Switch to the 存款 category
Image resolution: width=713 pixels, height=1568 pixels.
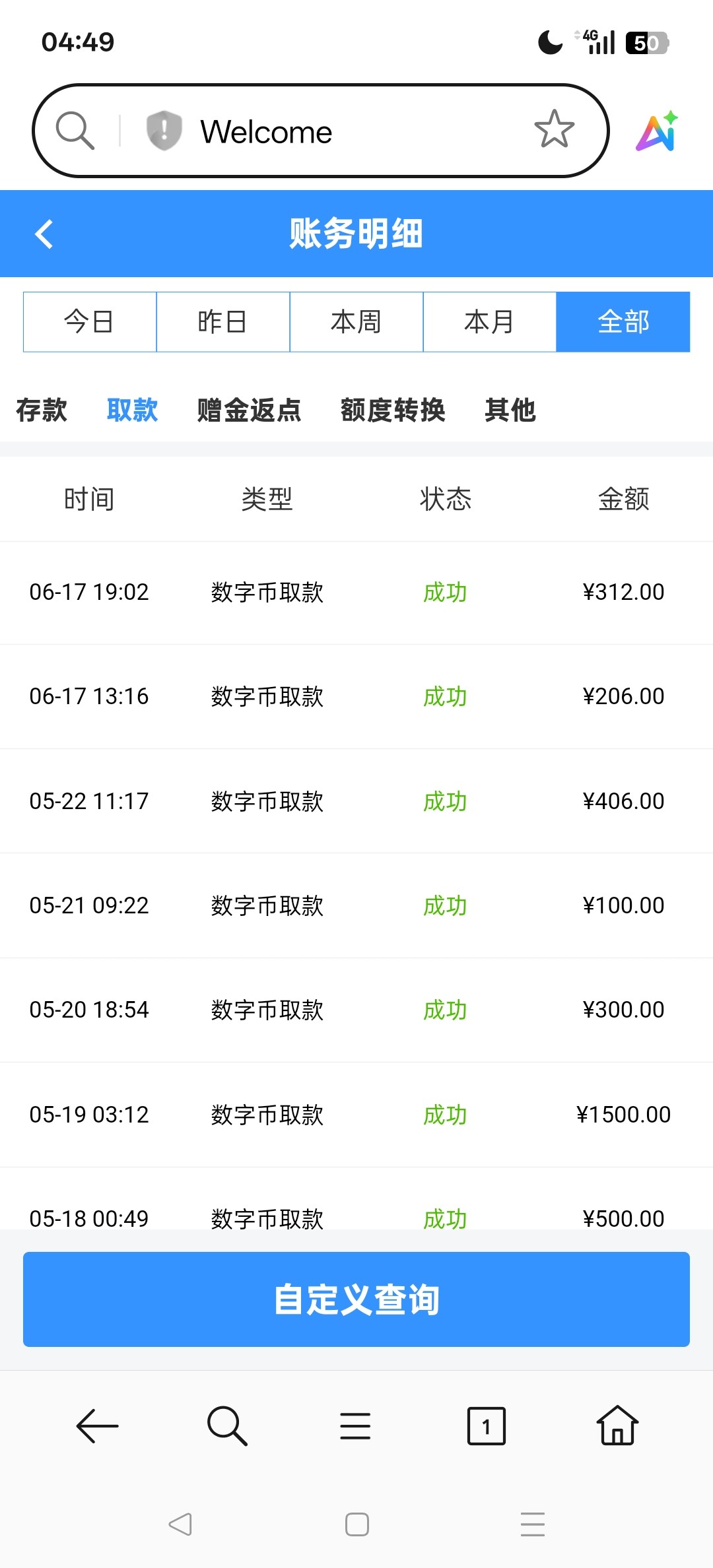coord(42,410)
